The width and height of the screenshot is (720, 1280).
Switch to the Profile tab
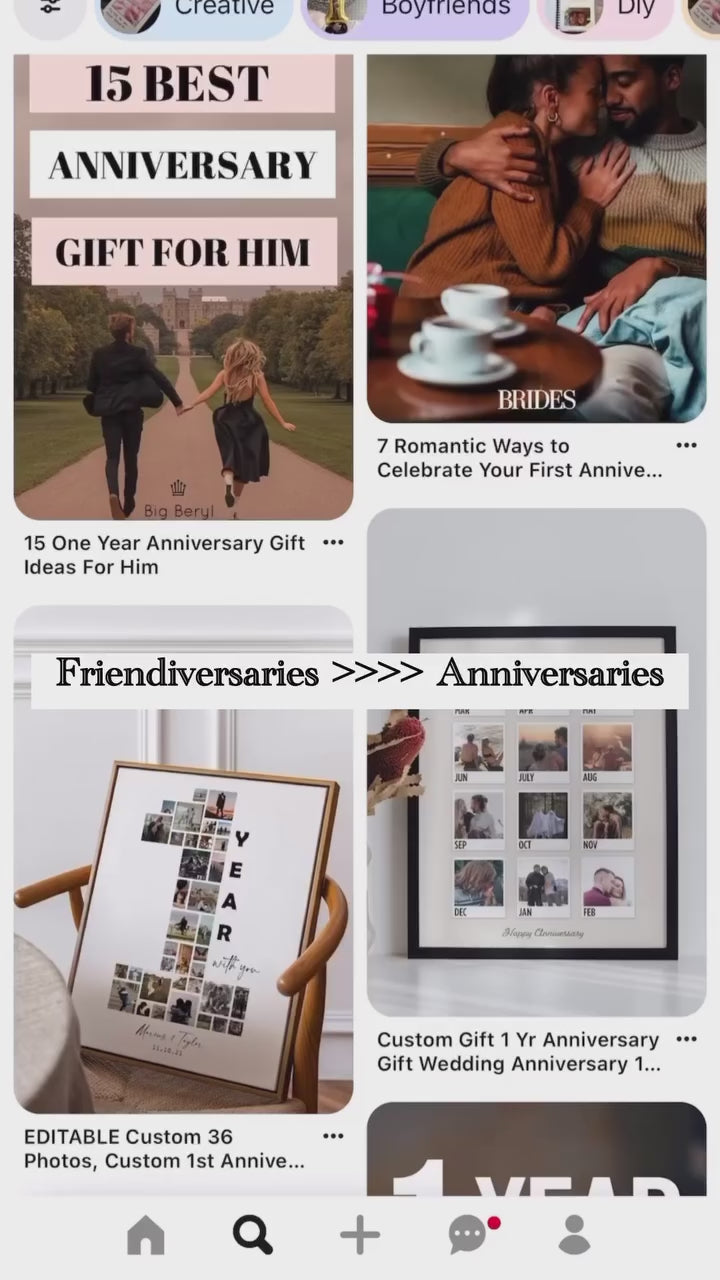pyautogui.click(x=574, y=1236)
